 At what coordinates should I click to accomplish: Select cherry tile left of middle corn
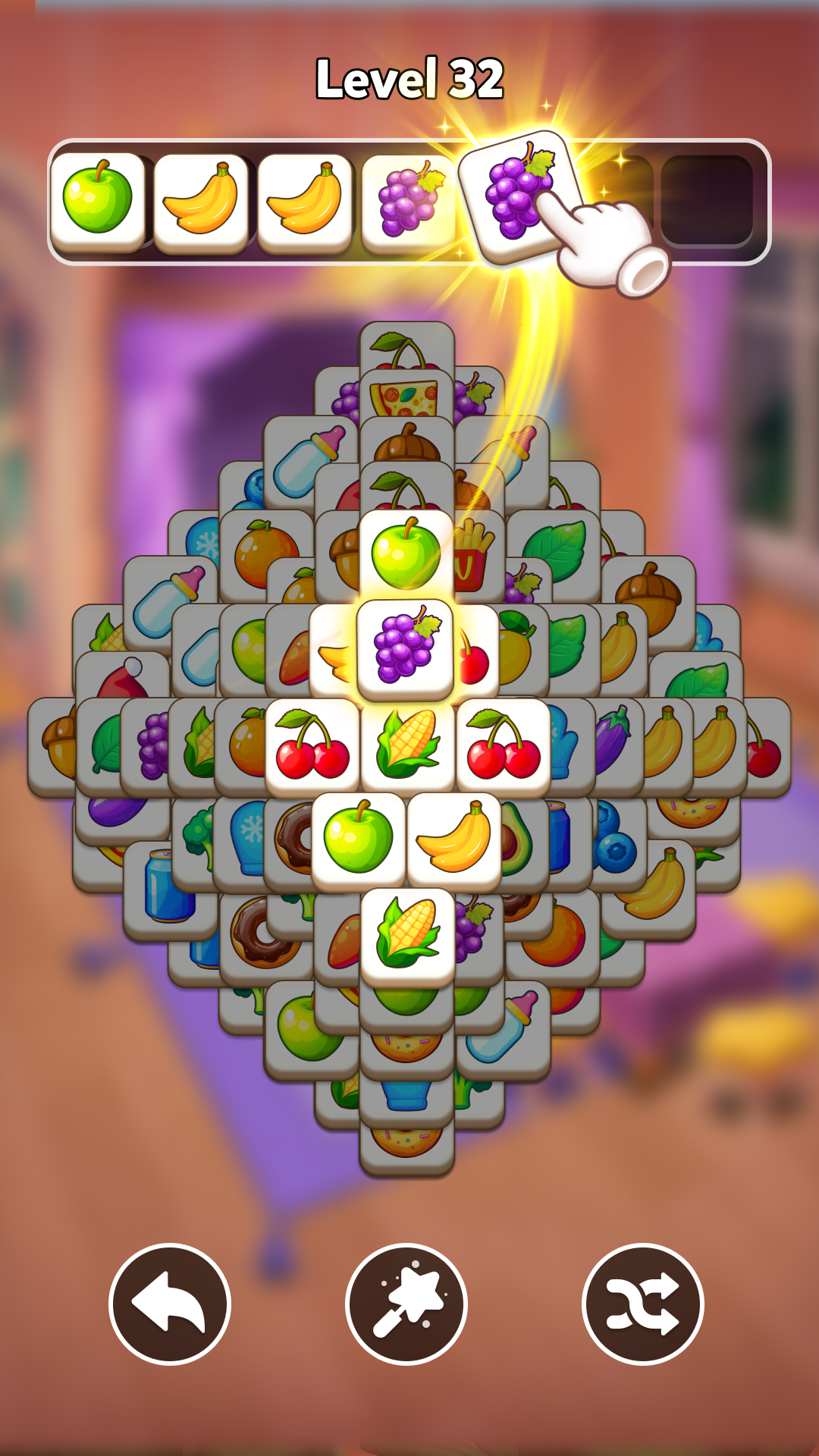pos(312,745)
